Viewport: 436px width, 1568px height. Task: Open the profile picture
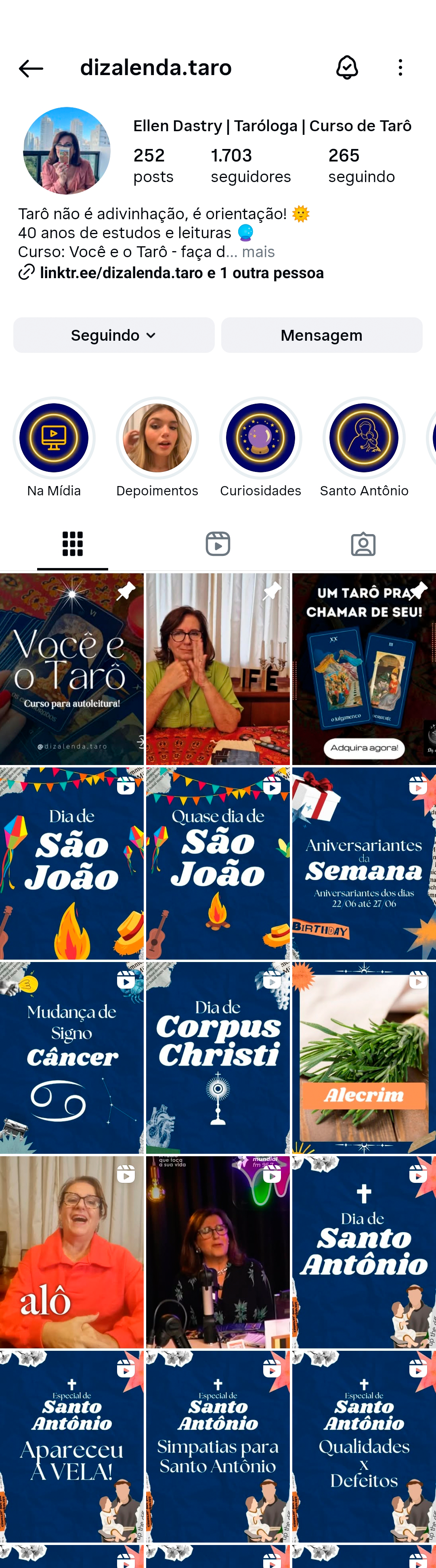[x=67, y=151]
